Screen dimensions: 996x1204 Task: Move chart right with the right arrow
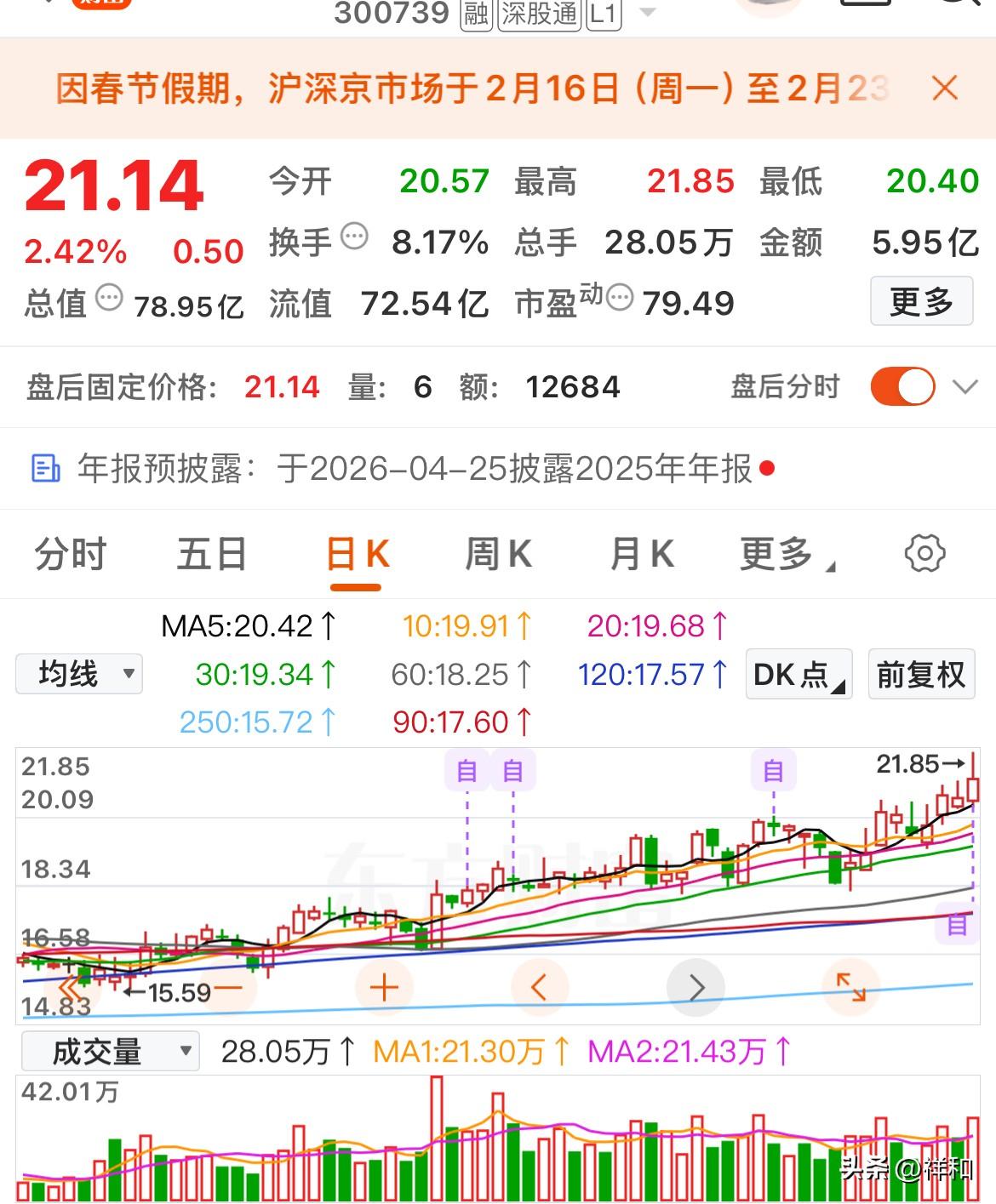(695, 988)
